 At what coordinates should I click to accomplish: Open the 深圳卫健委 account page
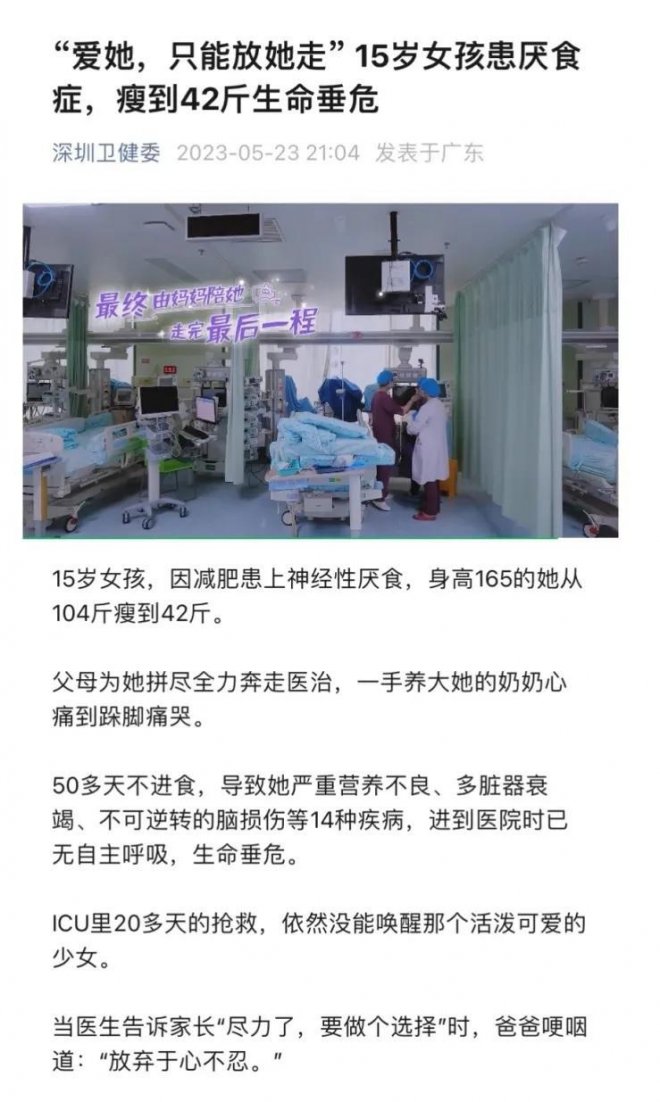tap(106, 153)
